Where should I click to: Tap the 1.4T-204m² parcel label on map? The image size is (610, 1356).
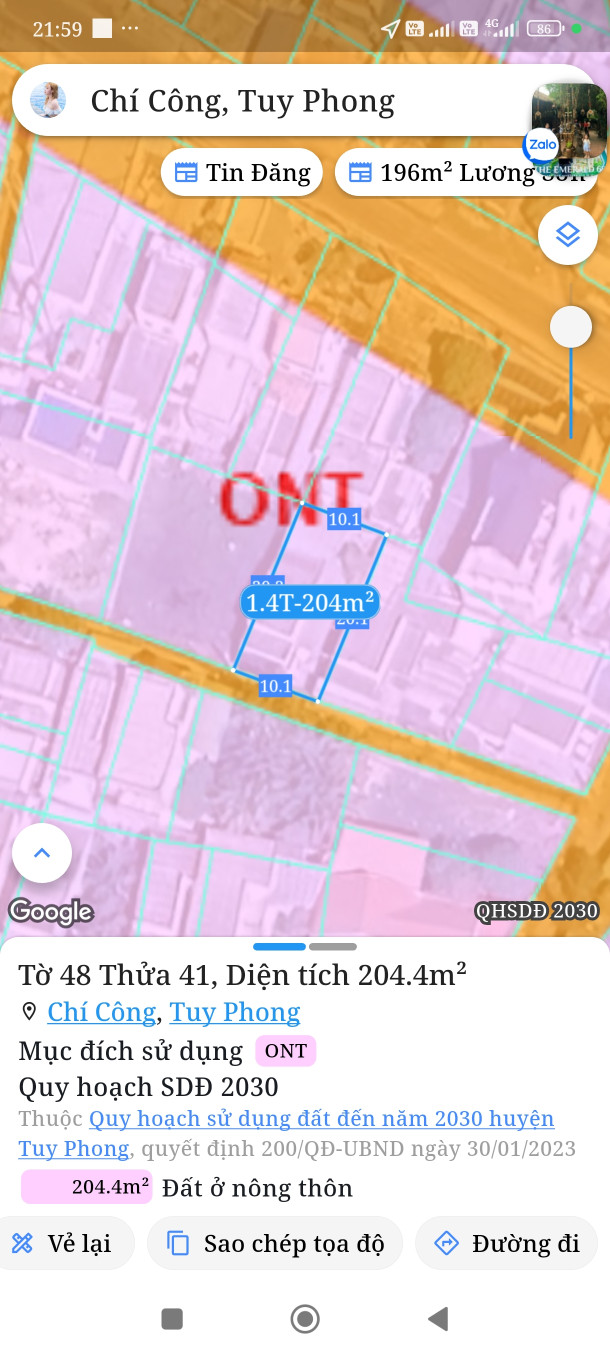310,602
